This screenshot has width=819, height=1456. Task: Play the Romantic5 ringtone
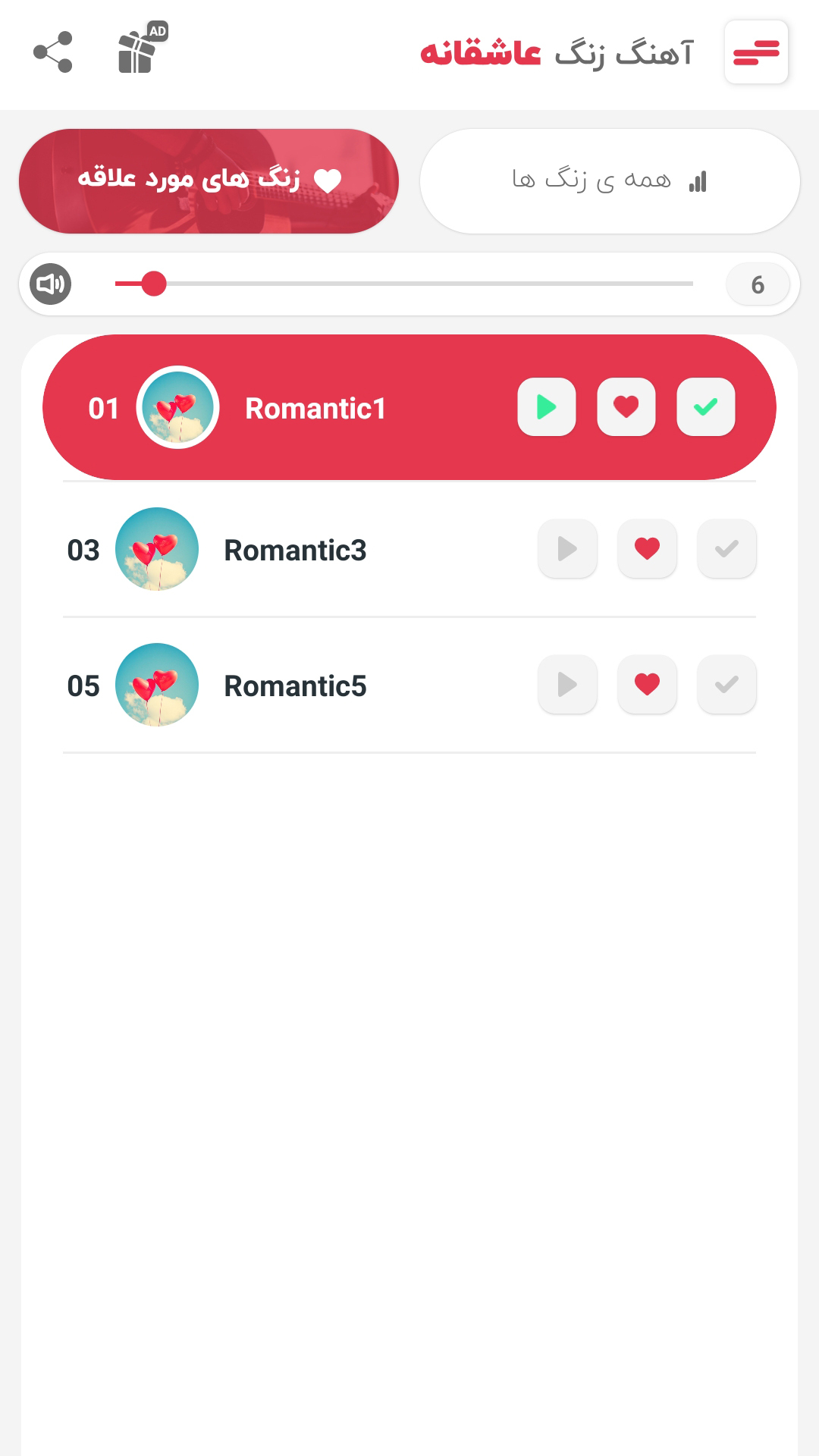pyautogui.click(x=567, y=685)
